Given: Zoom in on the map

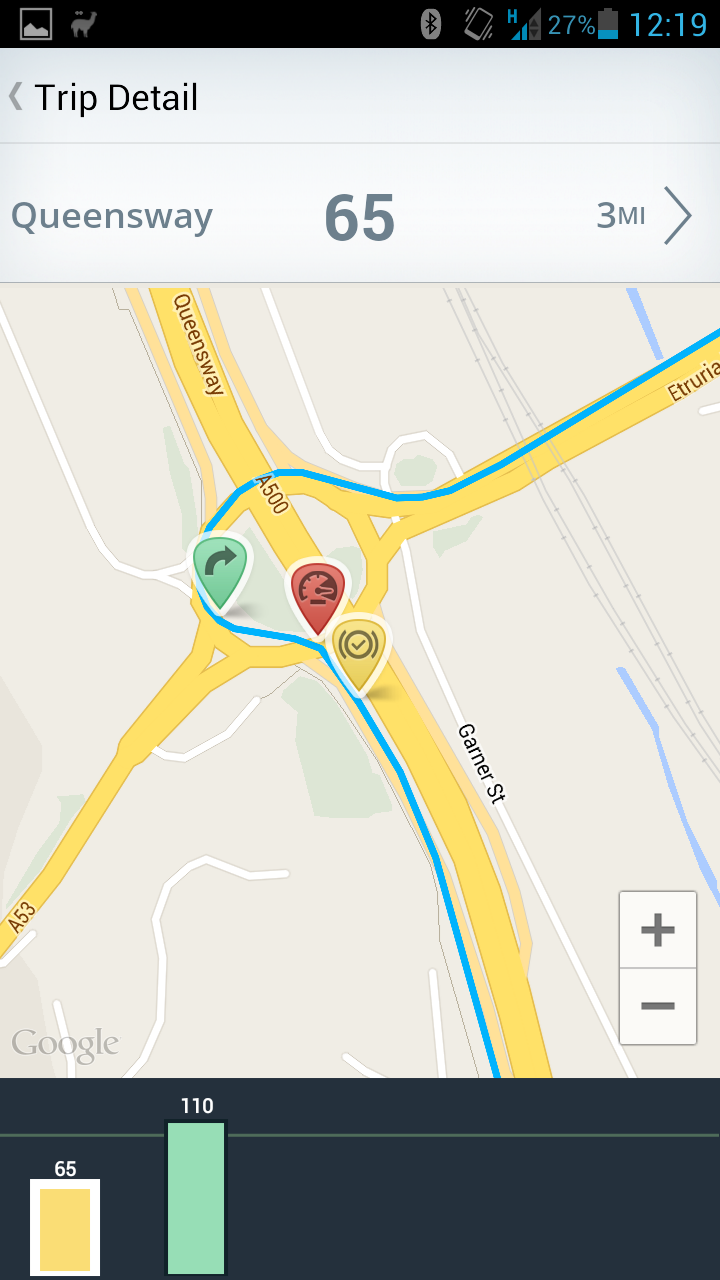Looking at the screenshot, I should point(658,930).
